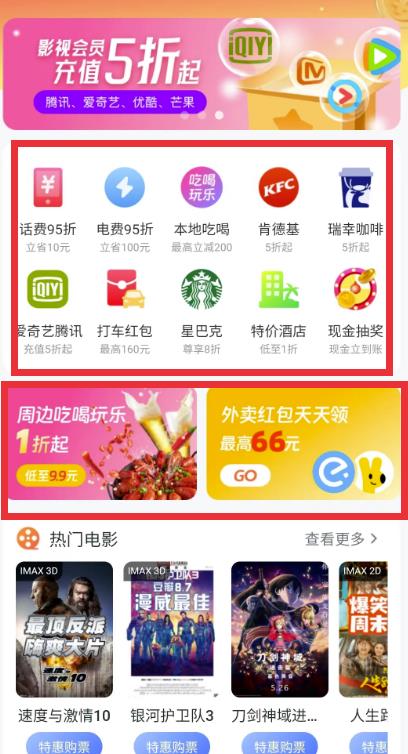Tap 特惠购票 under 刀剑神域
This screenshot has height=754, width=408.
(280, 744)
